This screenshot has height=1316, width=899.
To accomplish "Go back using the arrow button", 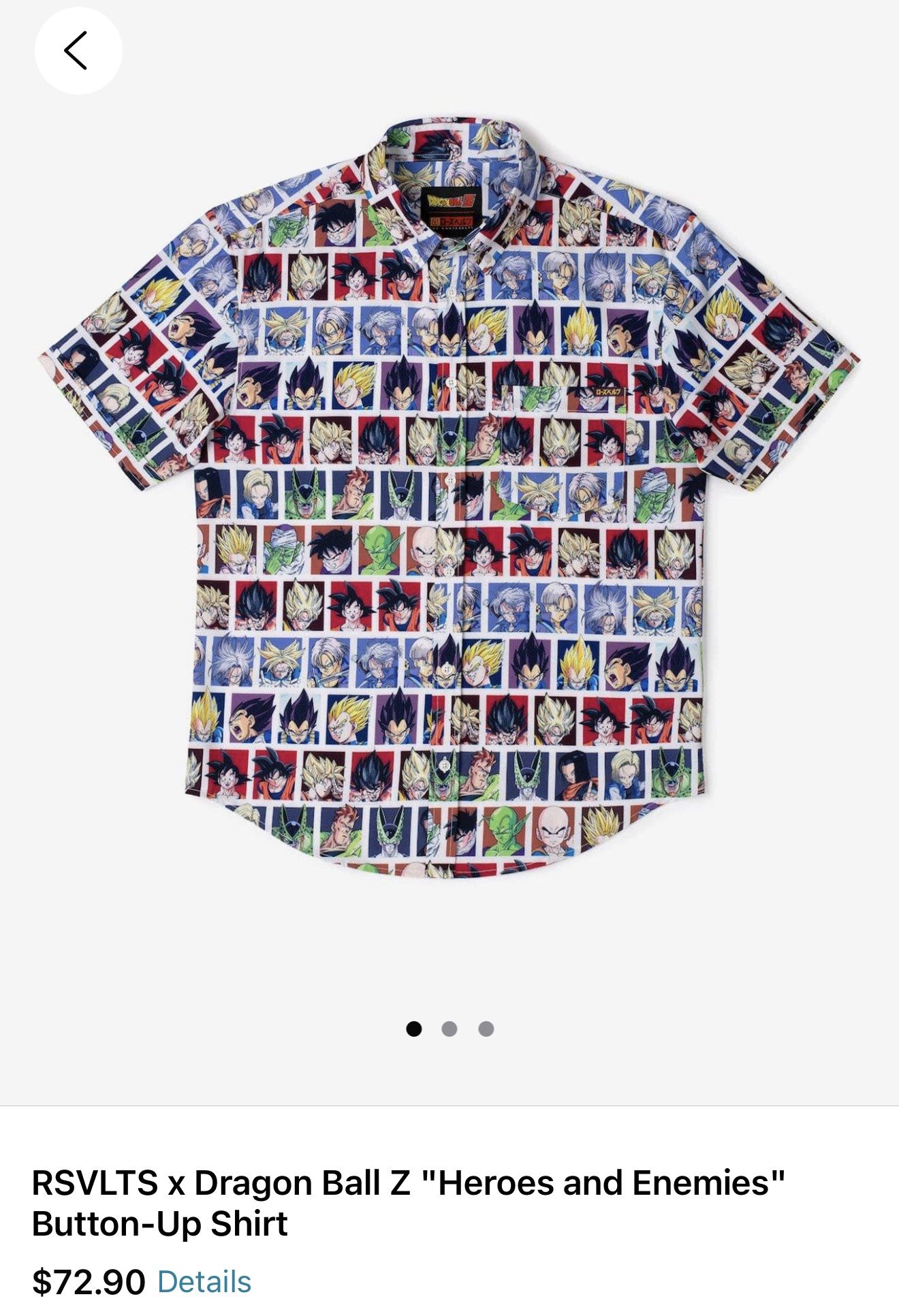I will 78,51.
